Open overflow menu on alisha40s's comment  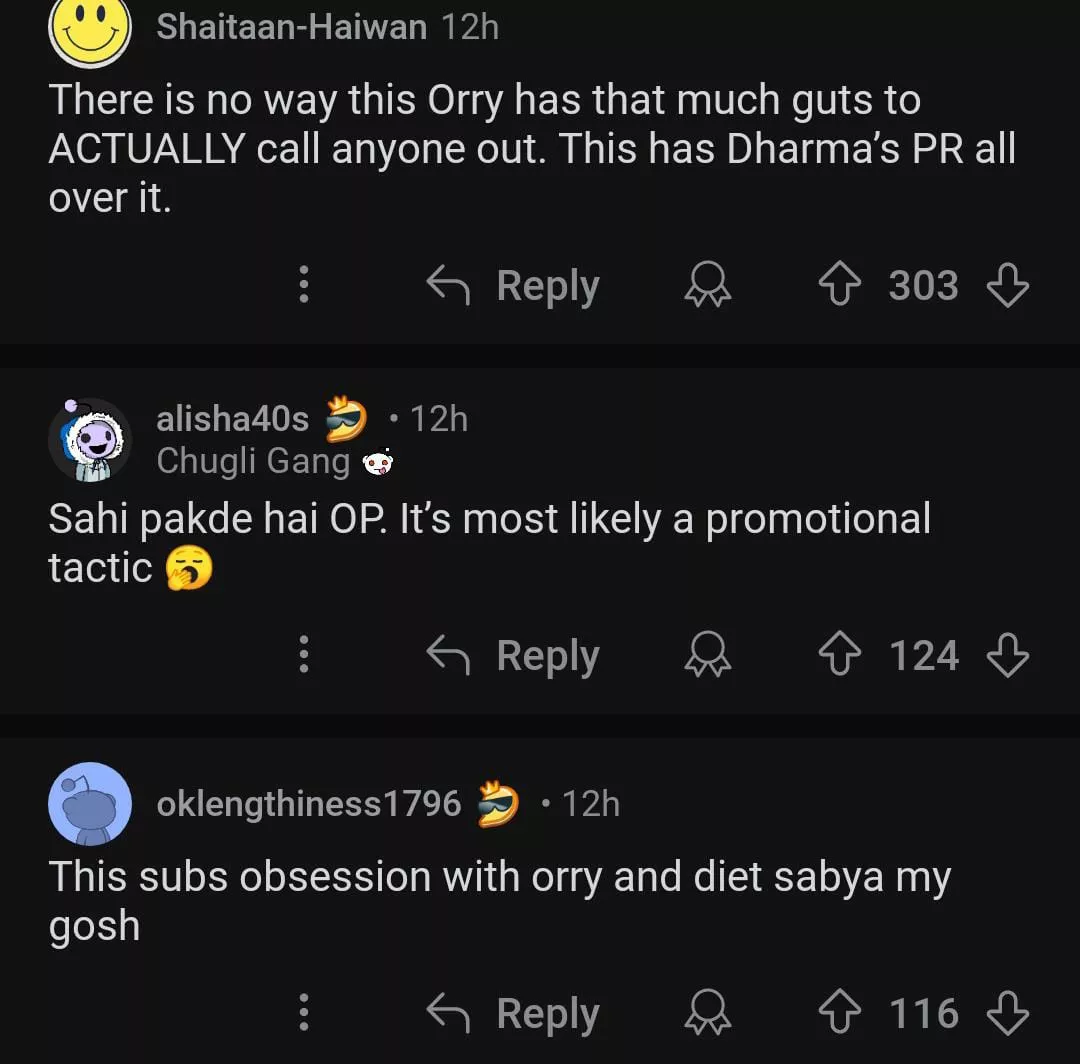click(x=304, y=656)
